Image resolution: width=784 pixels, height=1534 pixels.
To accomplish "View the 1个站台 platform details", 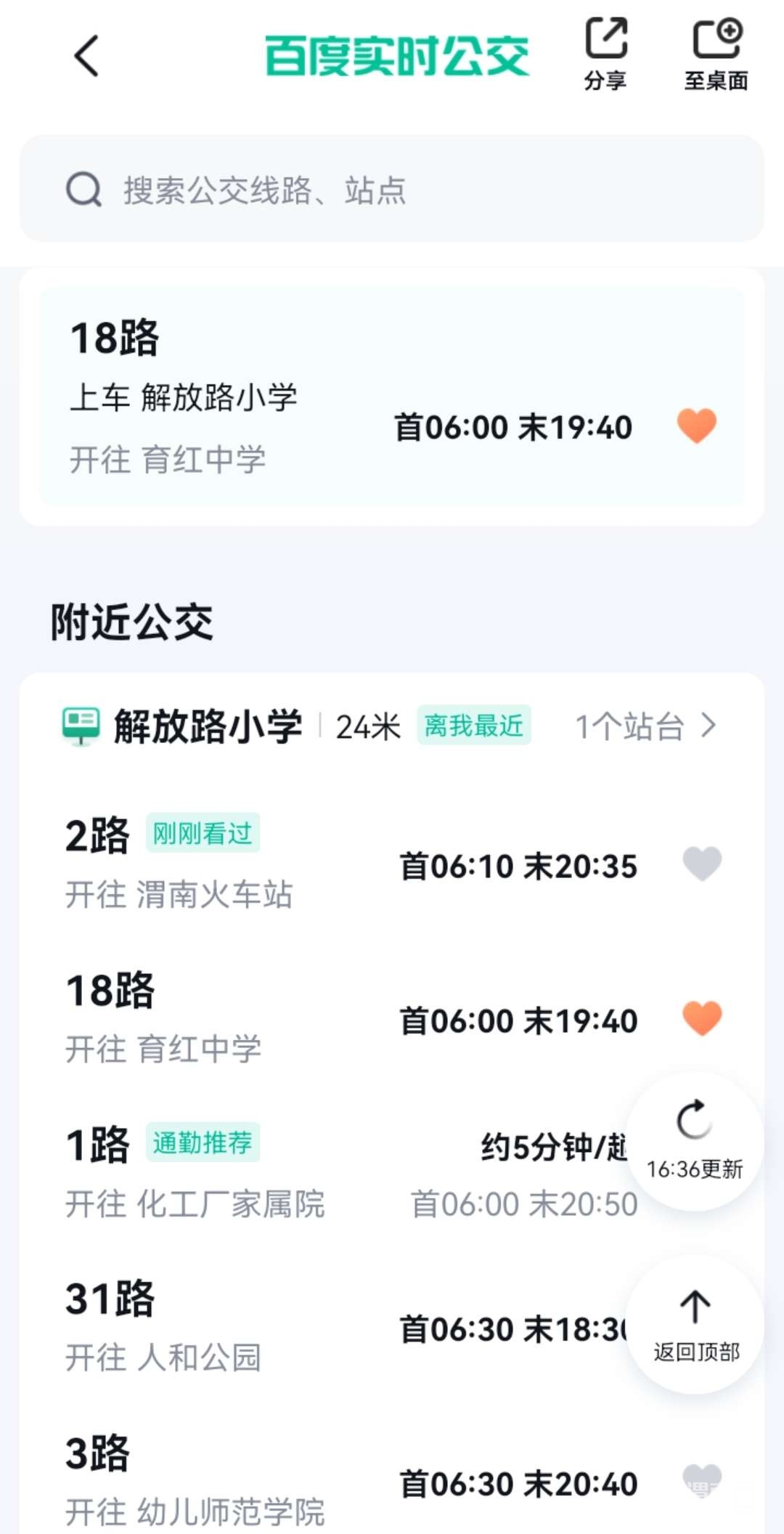I will tap(645, 726).
